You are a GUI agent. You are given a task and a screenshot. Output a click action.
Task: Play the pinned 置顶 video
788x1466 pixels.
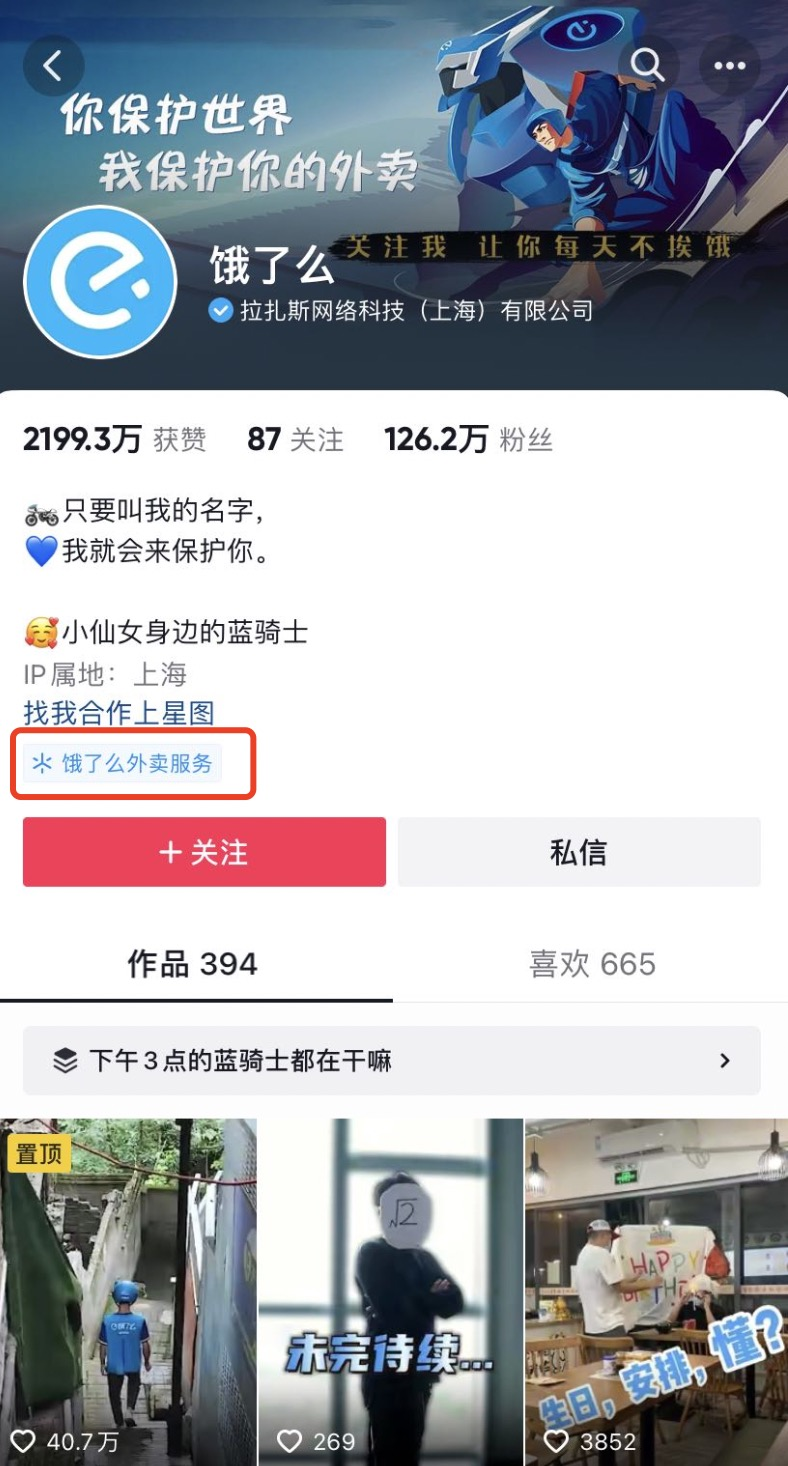pyautogui.click(x=128, y=1290)
